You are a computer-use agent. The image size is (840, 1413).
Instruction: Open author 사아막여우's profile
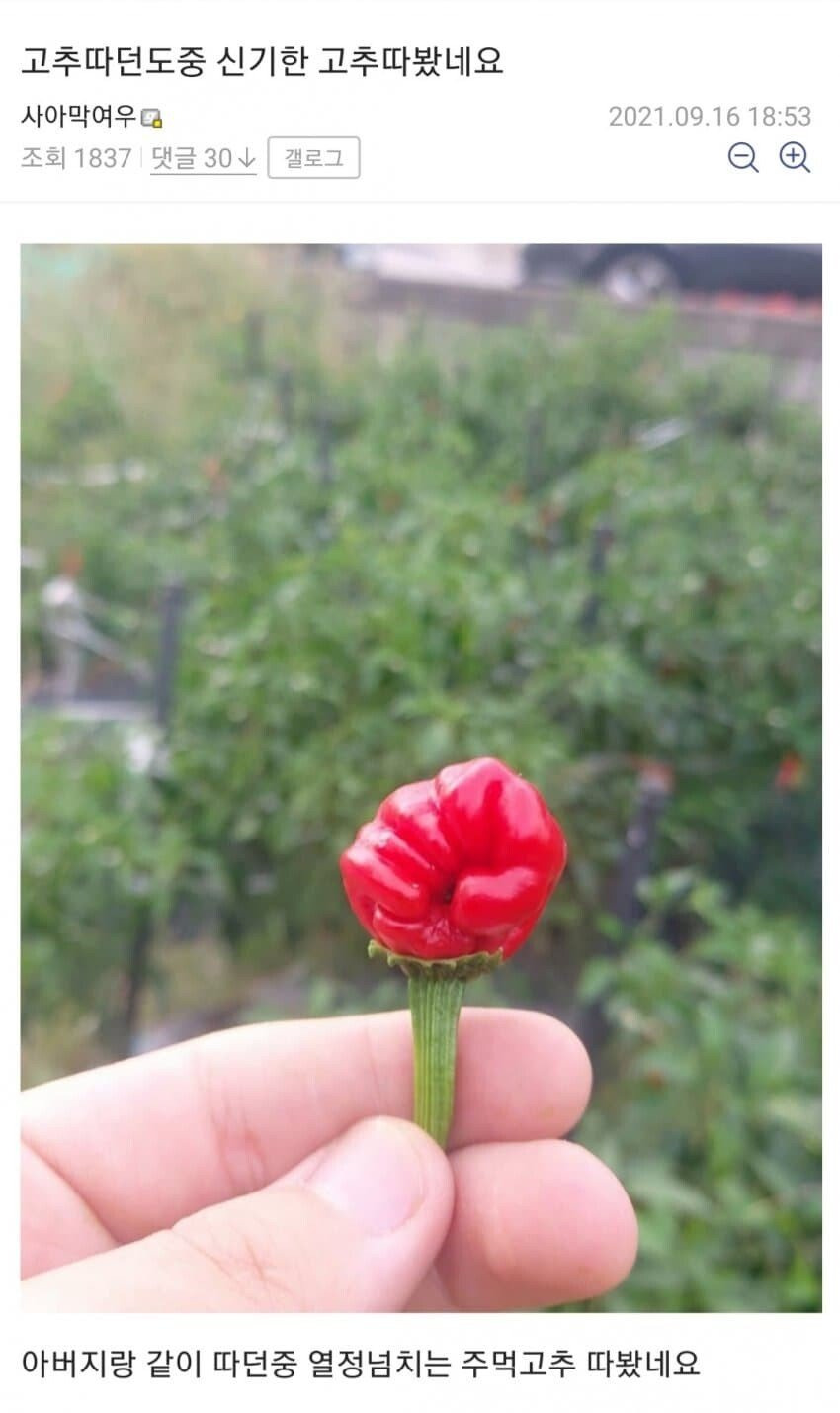coord(79,117)
